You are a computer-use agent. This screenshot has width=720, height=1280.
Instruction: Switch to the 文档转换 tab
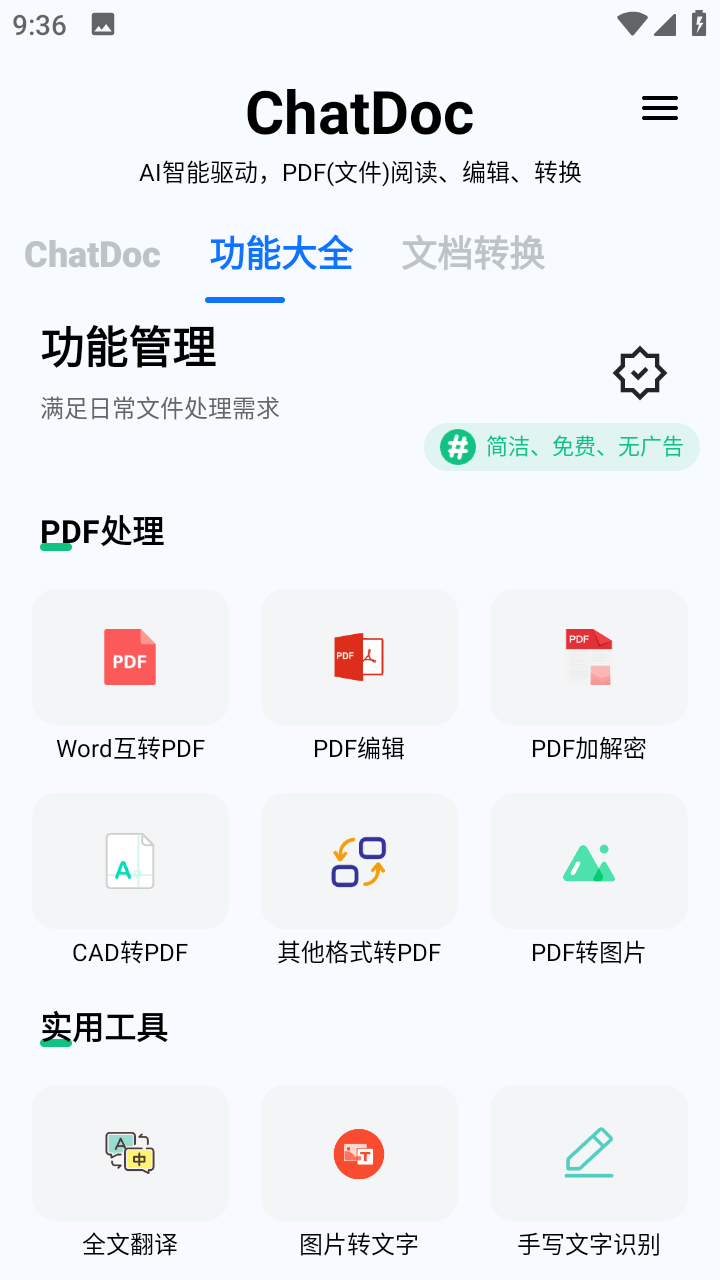point(473,255)
